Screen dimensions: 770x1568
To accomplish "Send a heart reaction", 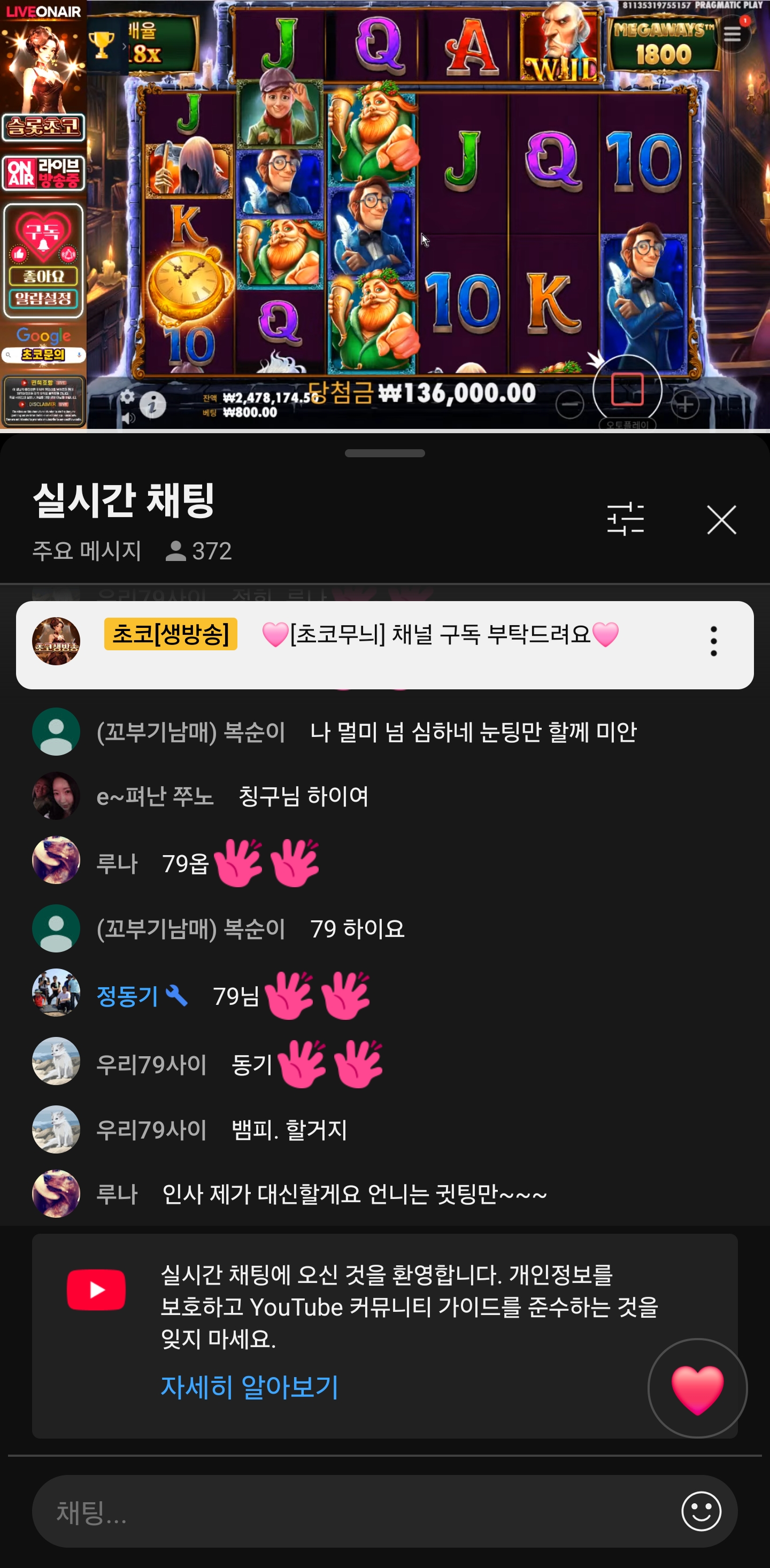I will point(697,1388).
